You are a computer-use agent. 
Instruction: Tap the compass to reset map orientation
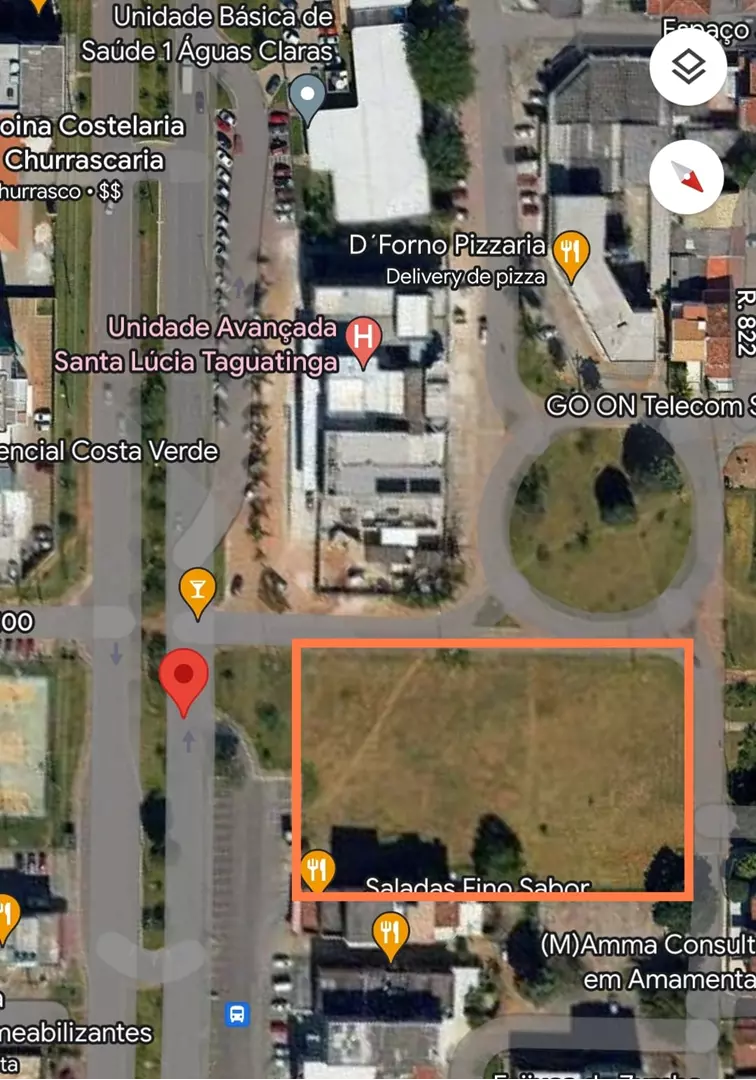pyautogui.click(x=686, y=177)
